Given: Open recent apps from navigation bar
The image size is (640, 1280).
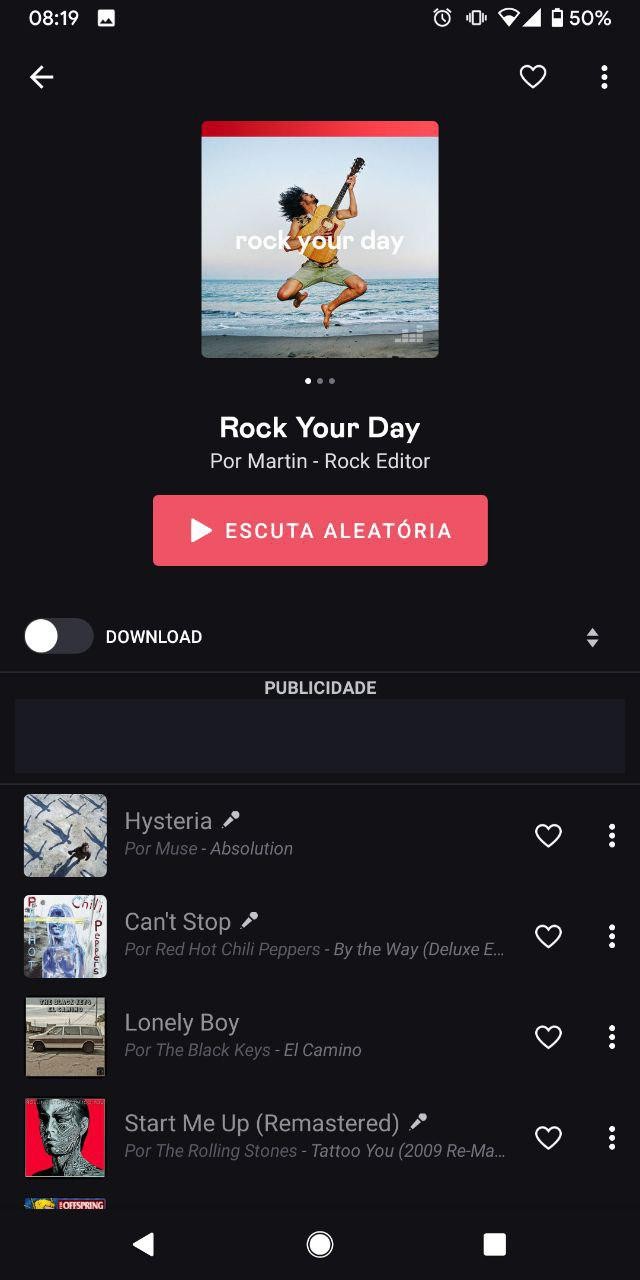Looking at the screenshot, I should pos(494,1244).
